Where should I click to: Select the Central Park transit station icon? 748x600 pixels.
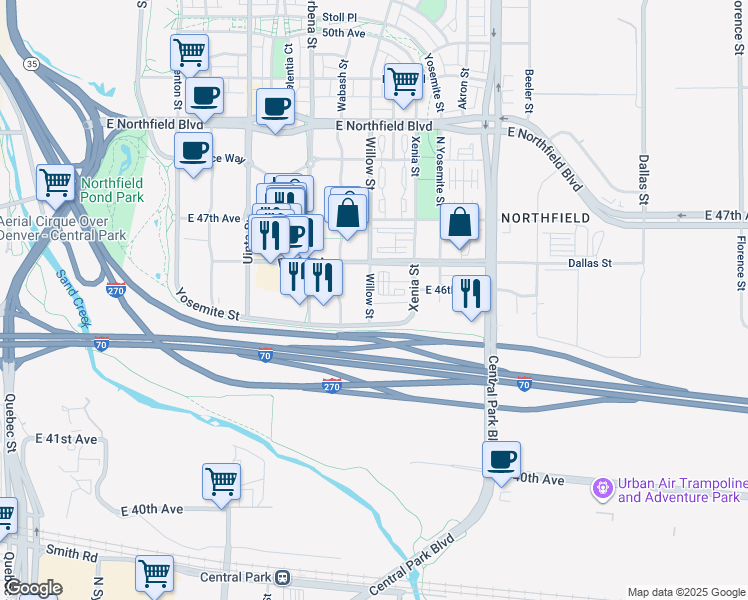point(284,577)
